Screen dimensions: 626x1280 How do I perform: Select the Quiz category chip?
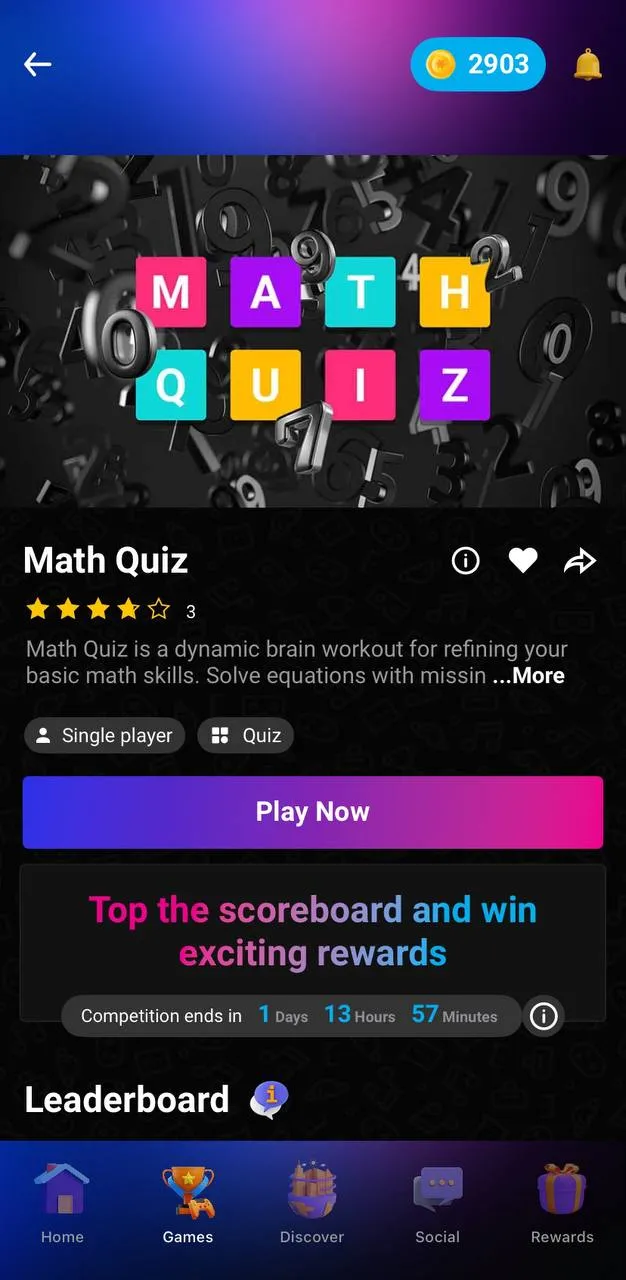point(246,736)
